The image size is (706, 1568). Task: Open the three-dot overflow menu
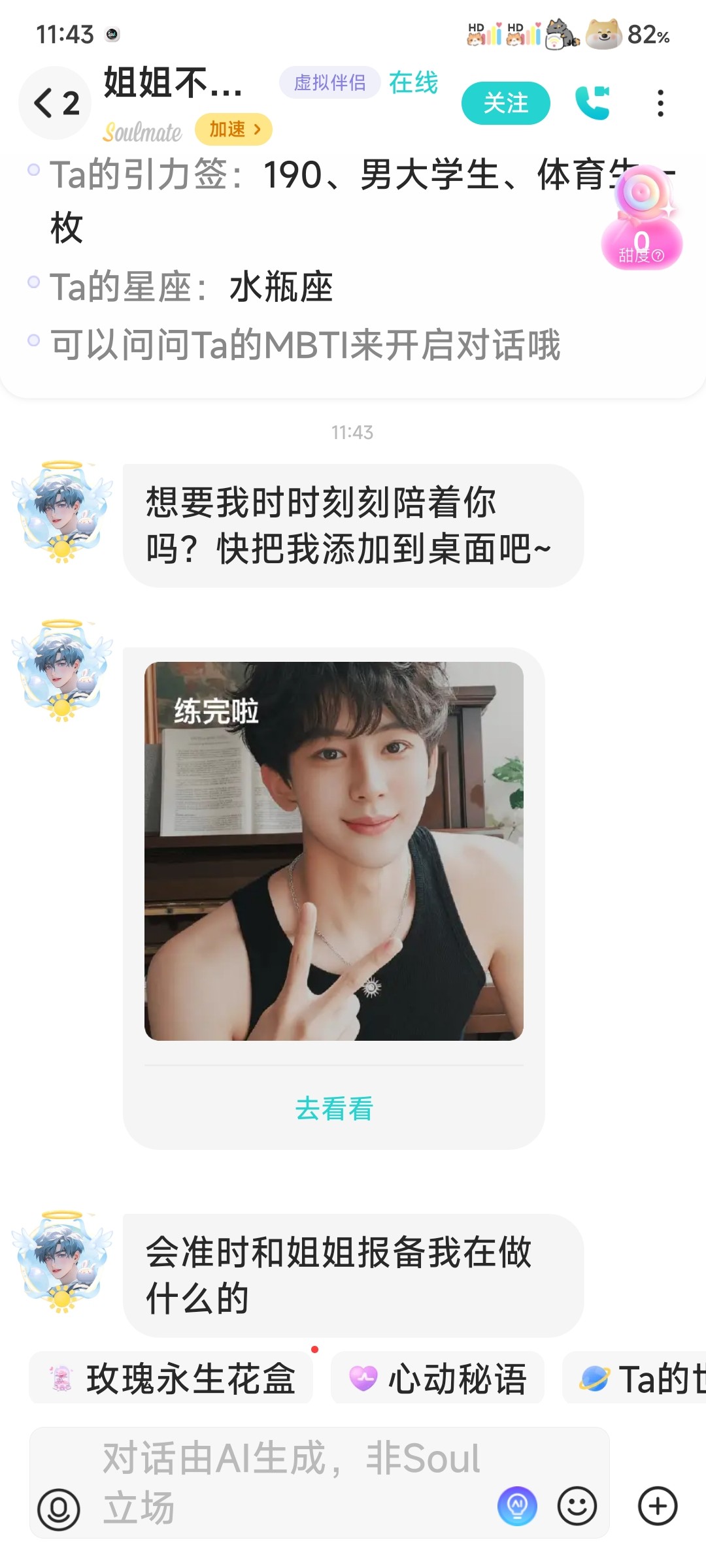(x=661, y=103)
